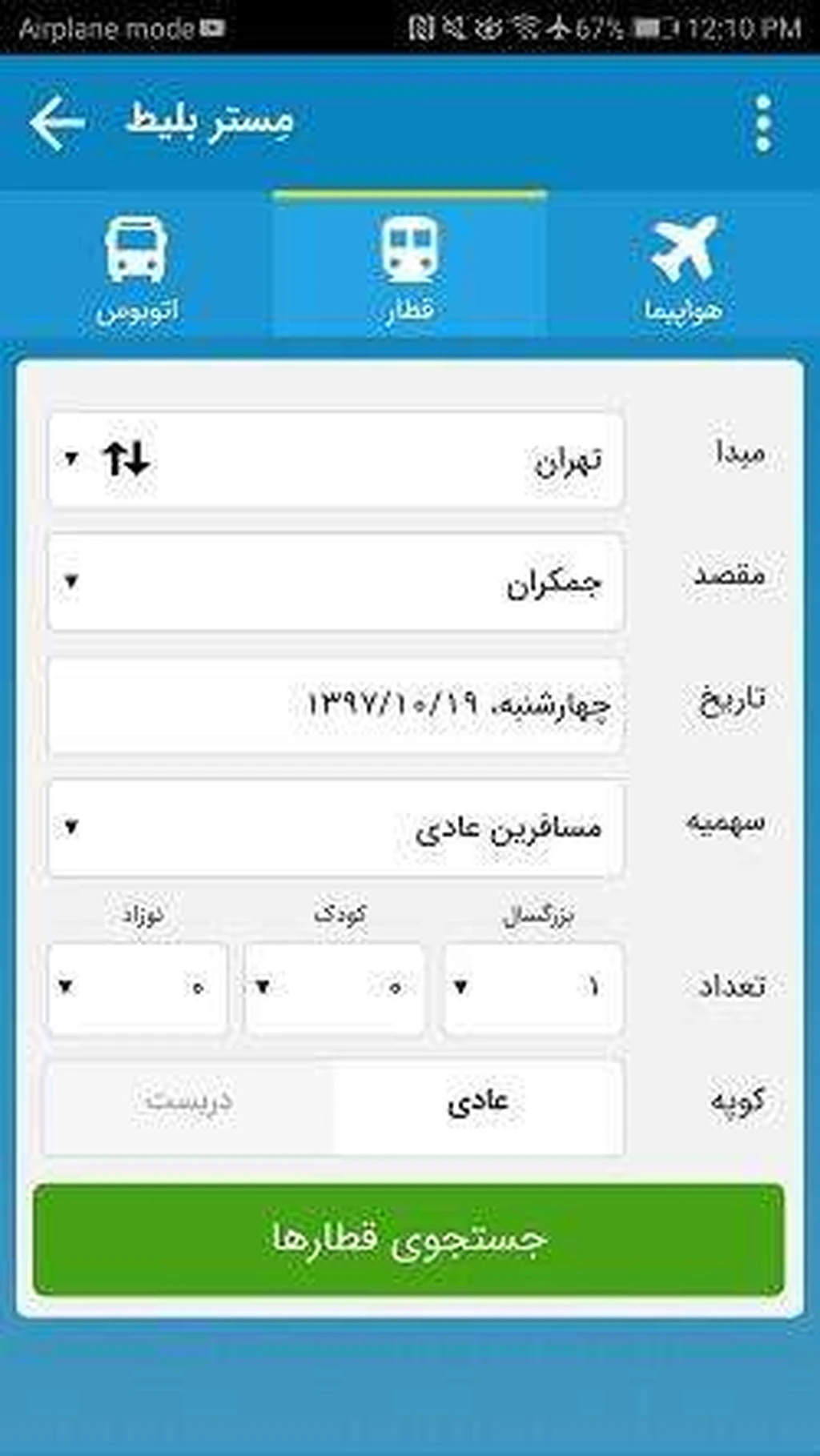
Task: Open the نوزاد infant count dropdown
Action: click(136, 987)
